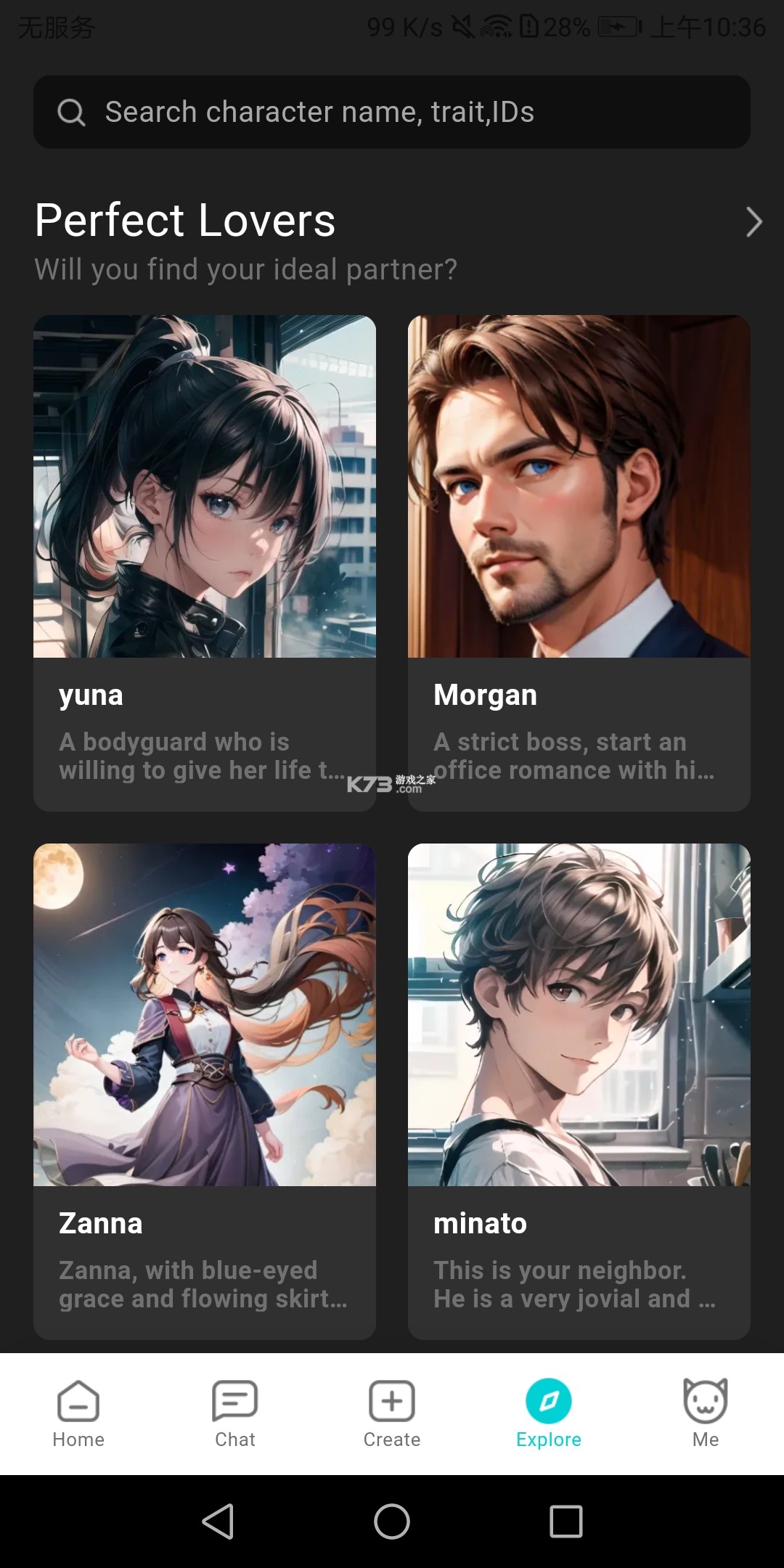This screenshot has height=1568, width=784.
Task: View Morgan the strict boss card
Action: pos(579,563)
